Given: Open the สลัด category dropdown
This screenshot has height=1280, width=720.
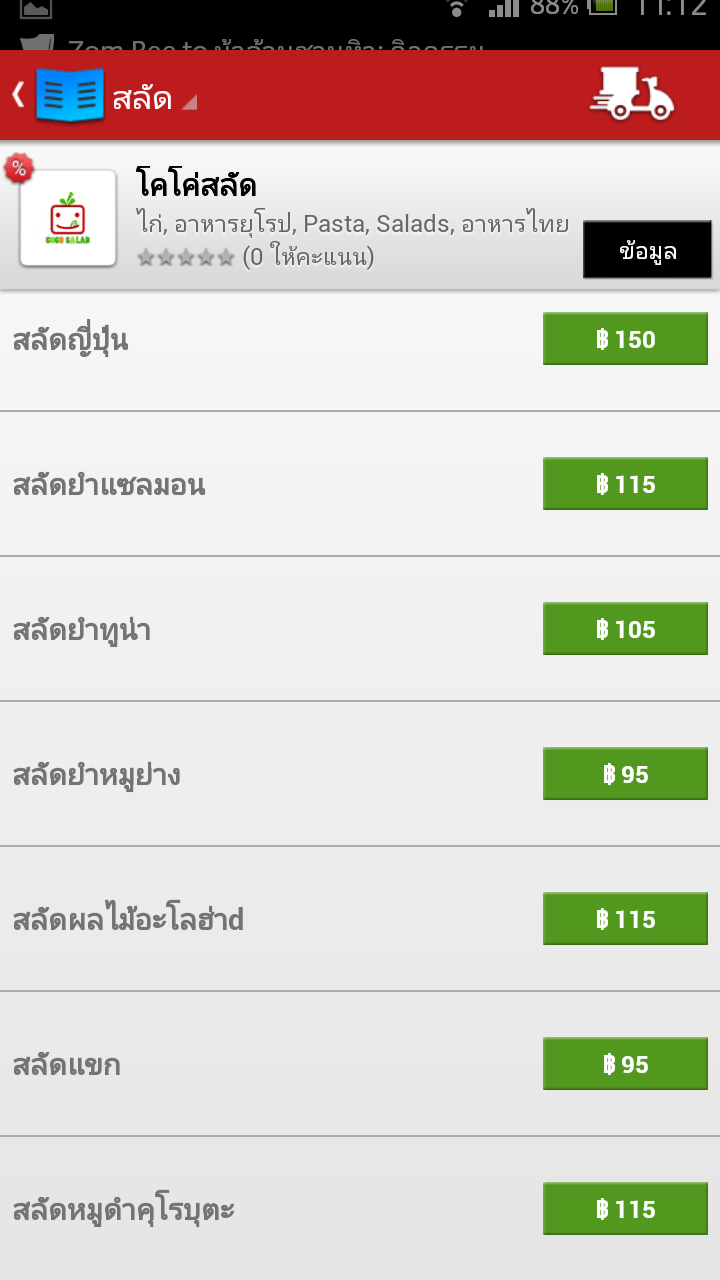Looking at the screenshot, I should [154, 99].
